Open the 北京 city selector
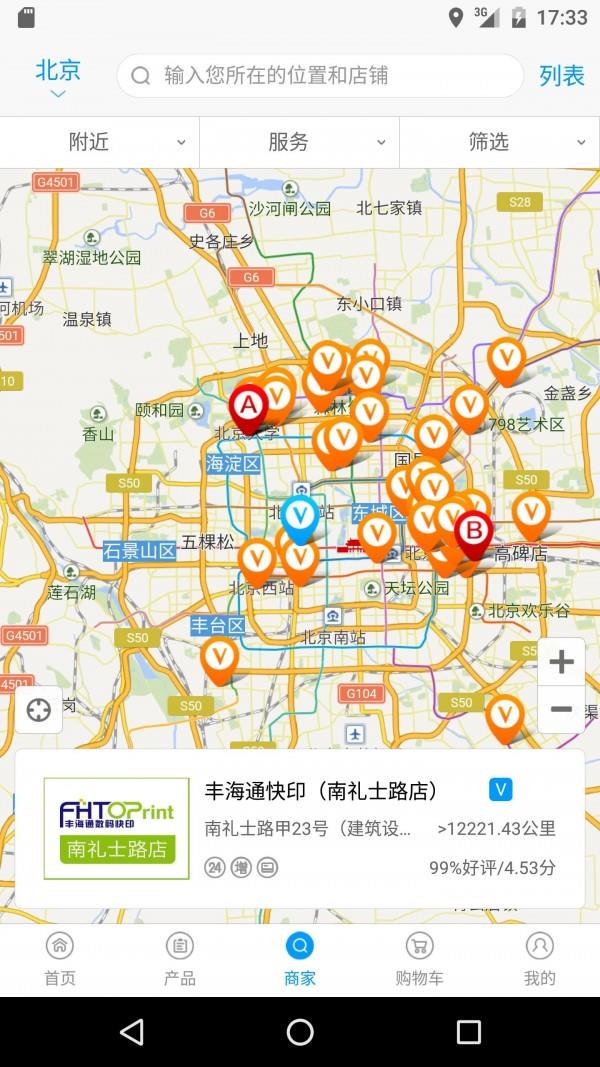The width and height of the screenshot is (600, 1067). pos(58,77)
